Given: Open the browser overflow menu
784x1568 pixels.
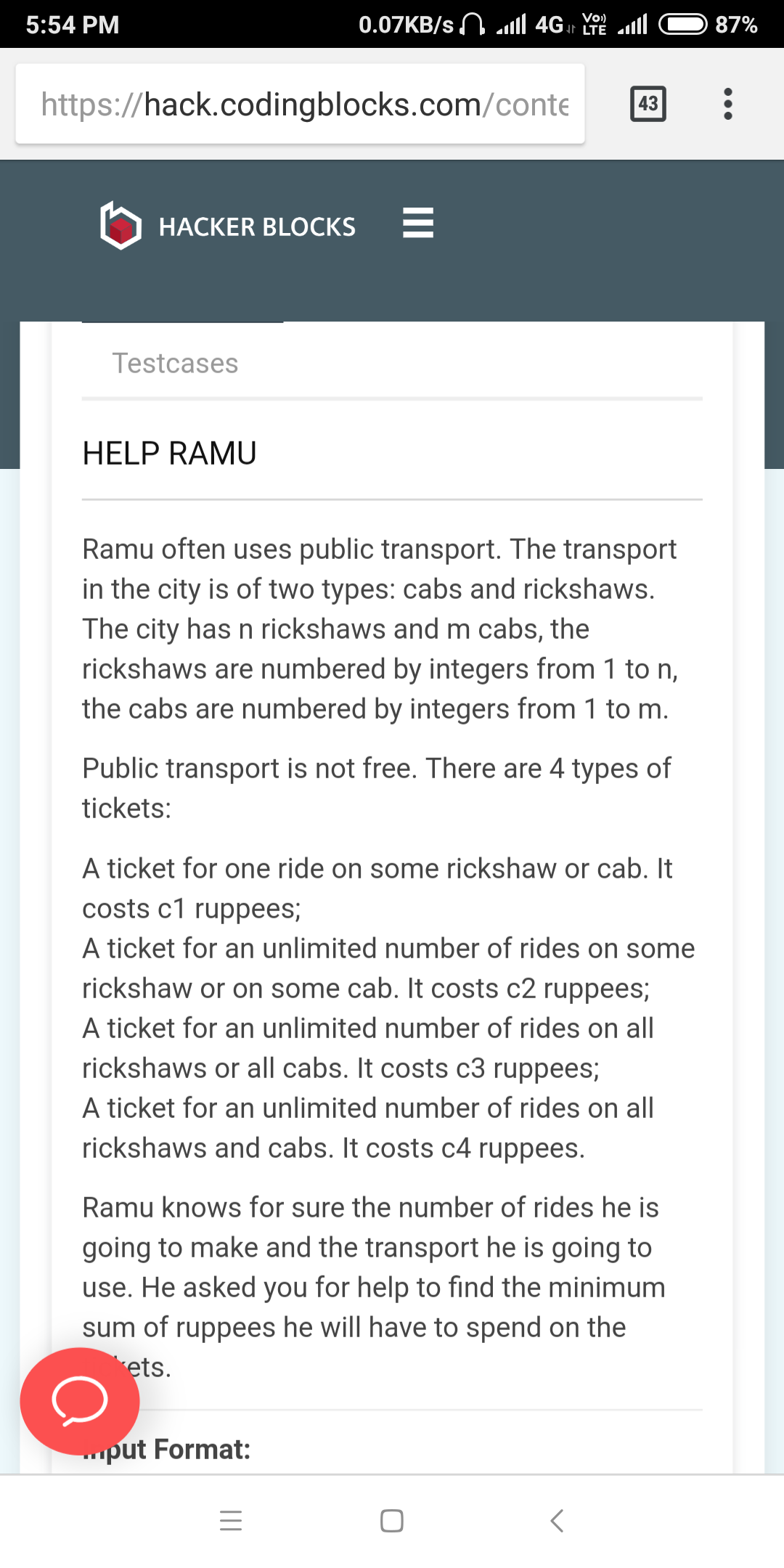Looking at the screenshot, I should (x=728, y=104).
